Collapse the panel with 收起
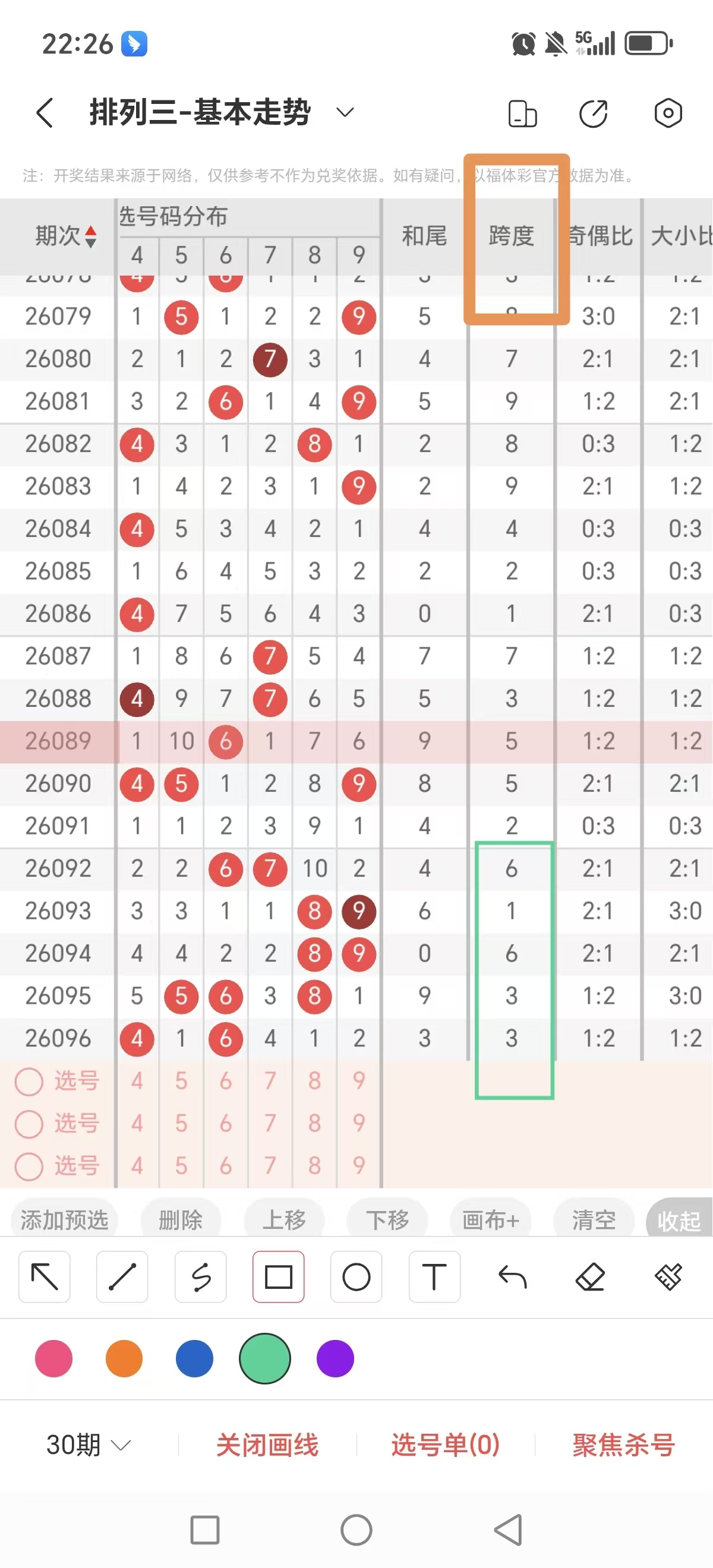The height and width of the screenshot is (1568, 713). click(x=679, y=1220)
